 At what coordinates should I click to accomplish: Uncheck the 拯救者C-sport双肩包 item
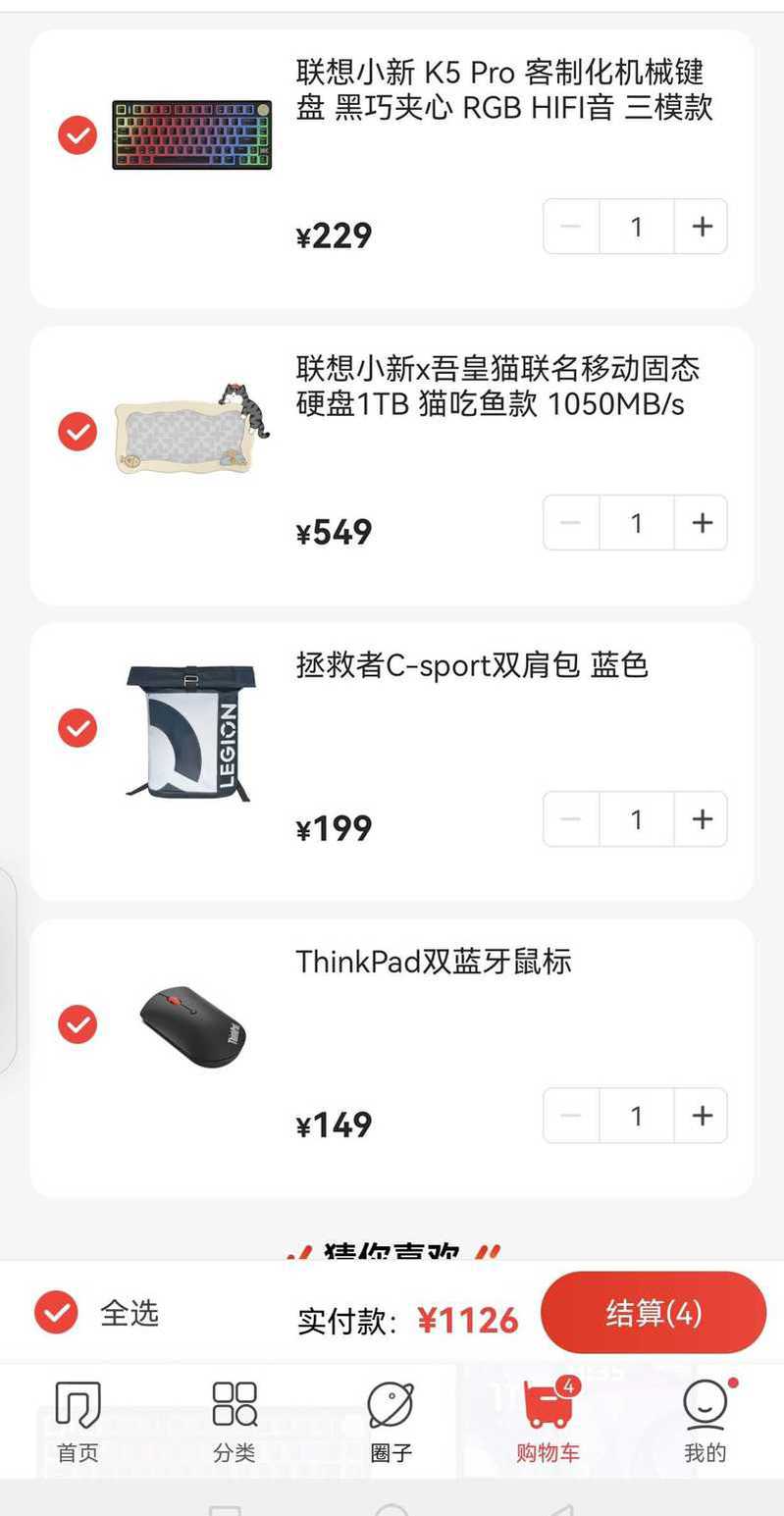tap(78, 728)
